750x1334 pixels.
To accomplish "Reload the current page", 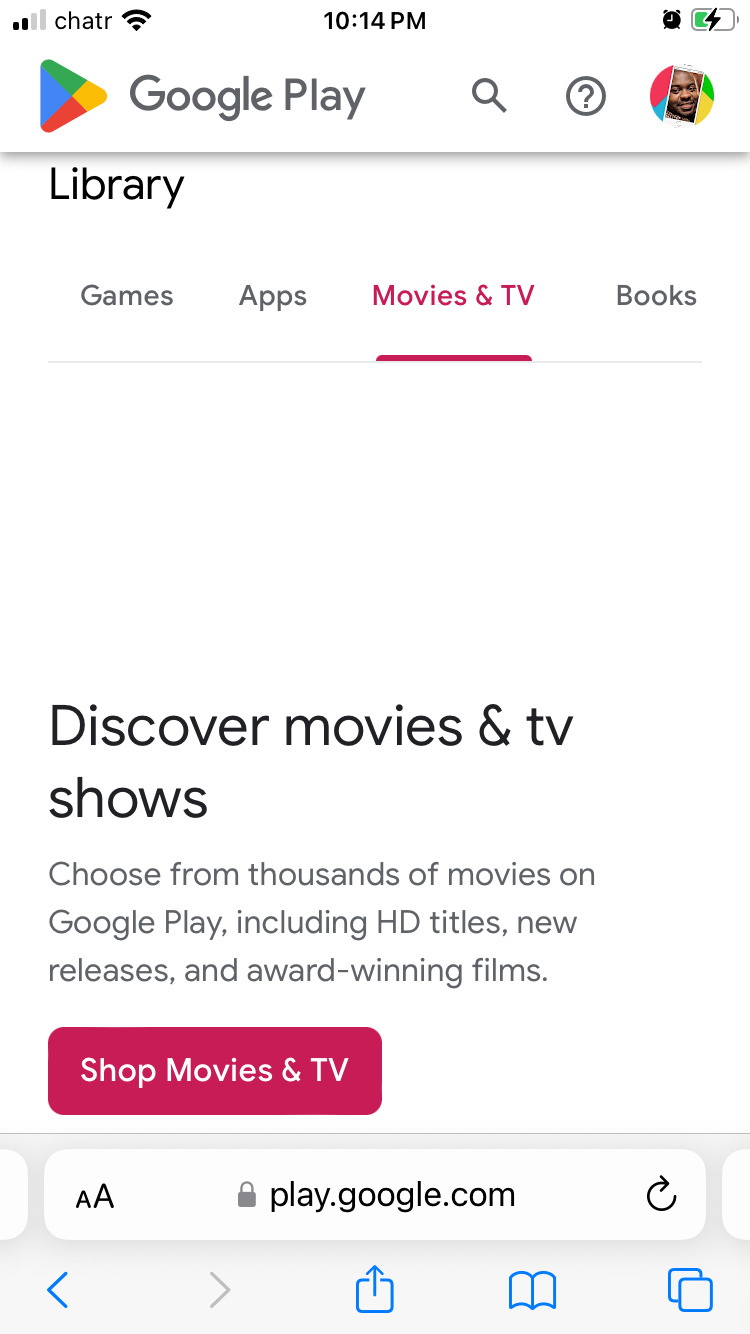I will pyautogui.click(x=661, y=1195).
